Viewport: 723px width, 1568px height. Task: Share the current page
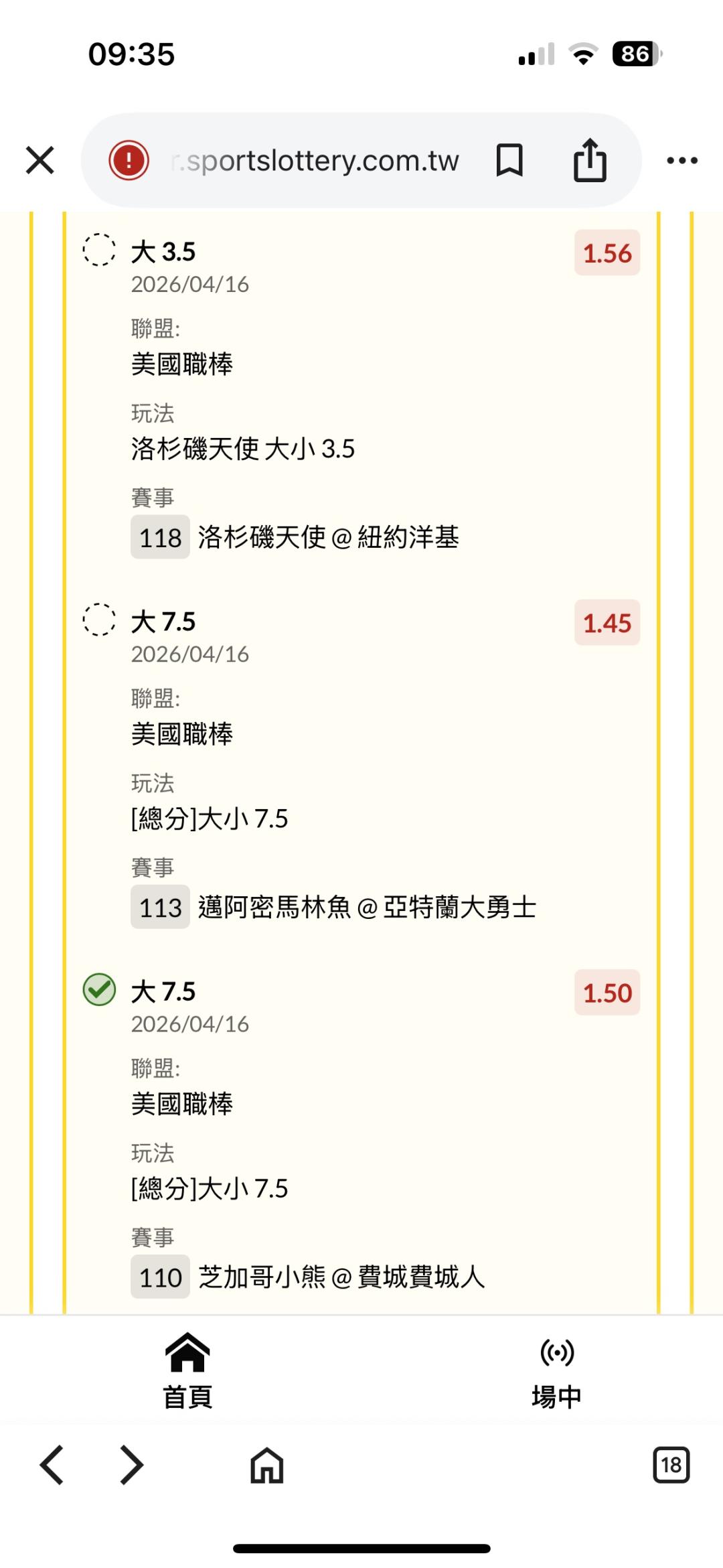(590, 161)
